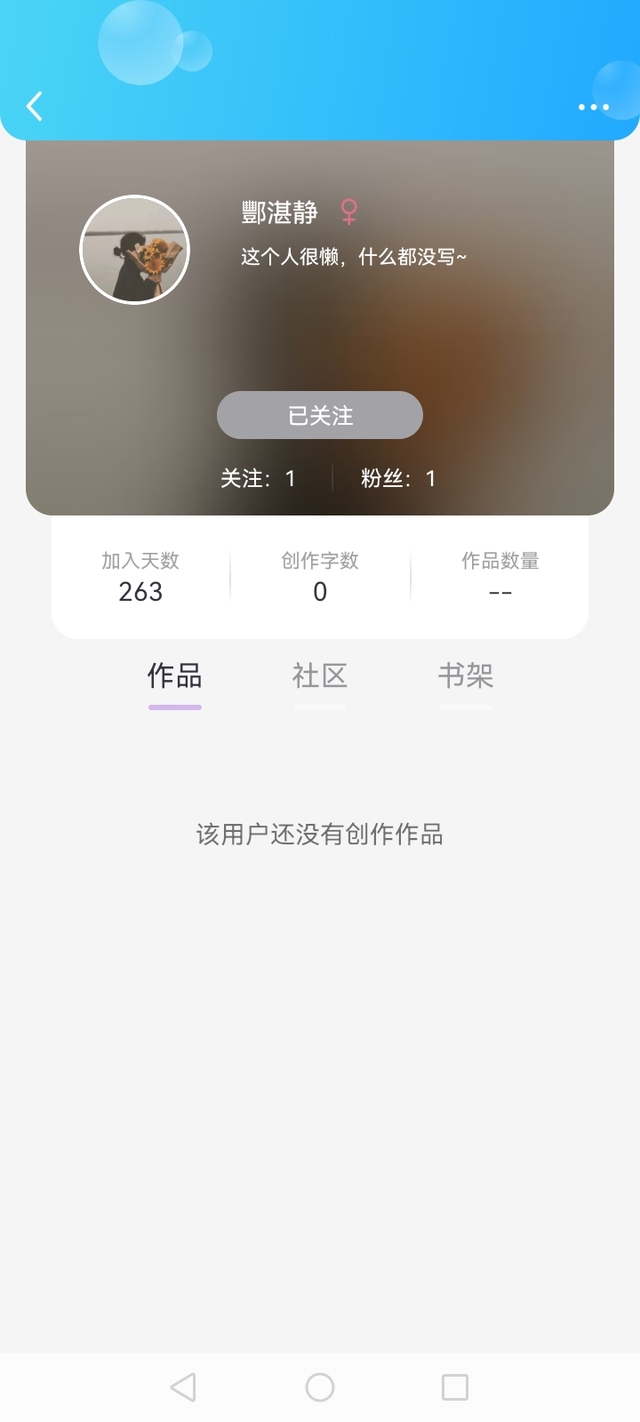Switch to the 书架 tab
The height and width of the screenshot is (1422, 640).
point(466,677)
